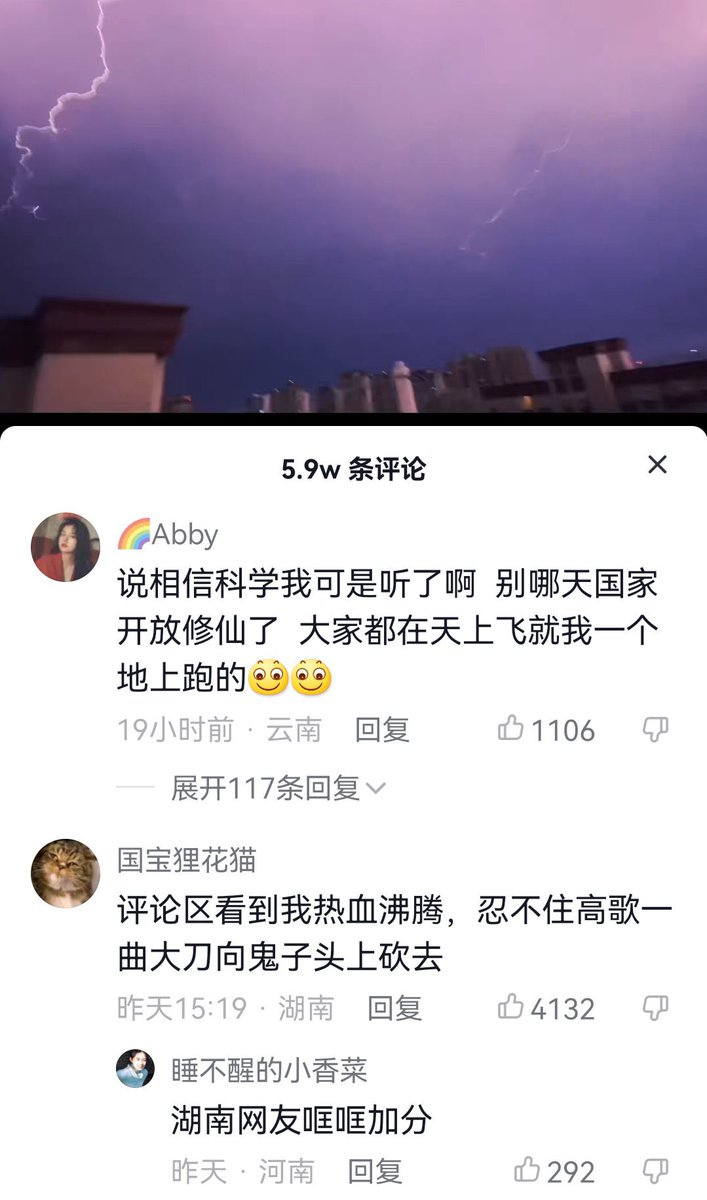The image size is (707, 1200).
Task: Like Abby's comment
Action: [x=512, y=729]
